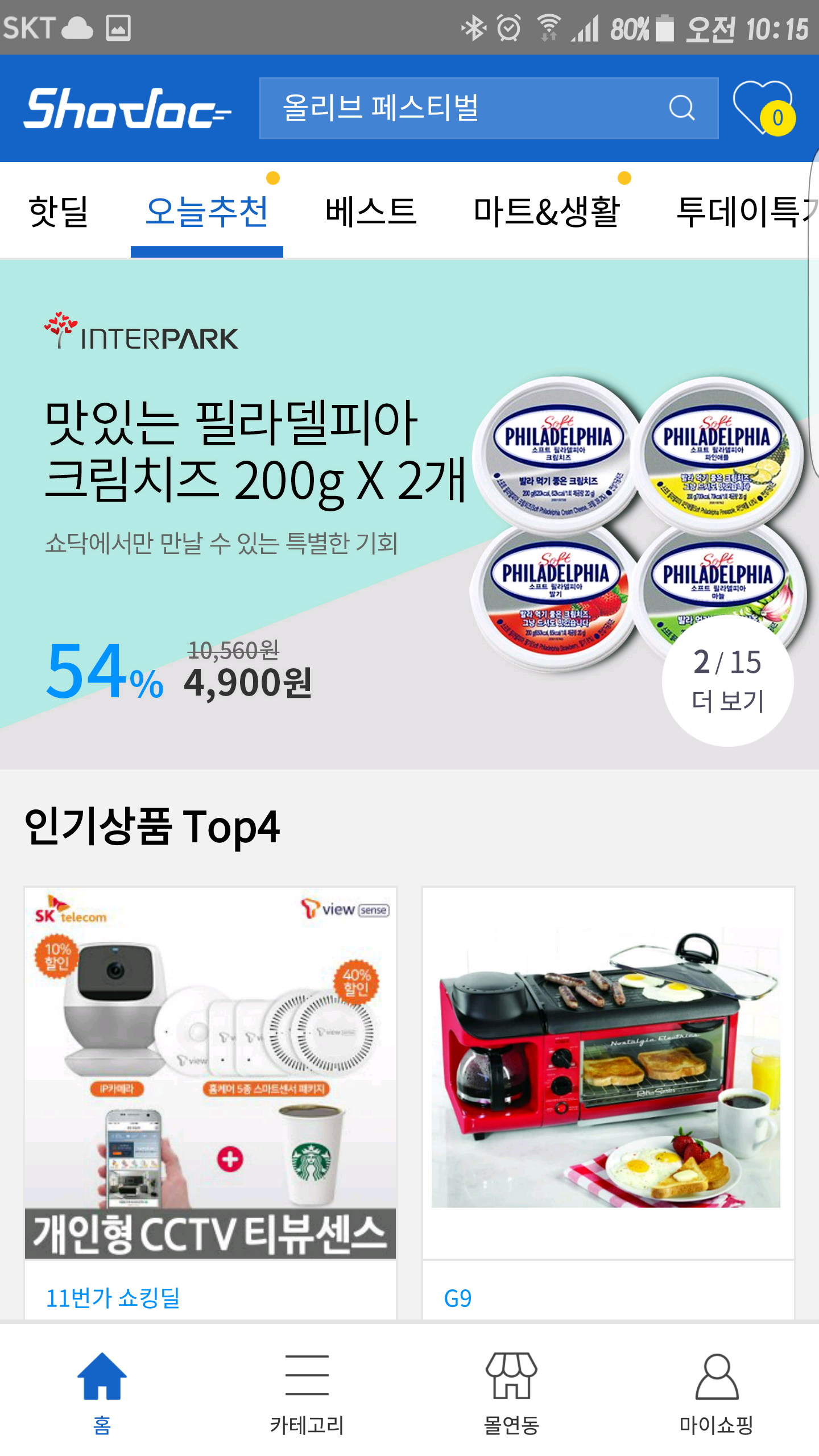This screenshot has height=1456, width=819.
Task: Tap the Shodoc logo in the header
Action: pos(126,108)
